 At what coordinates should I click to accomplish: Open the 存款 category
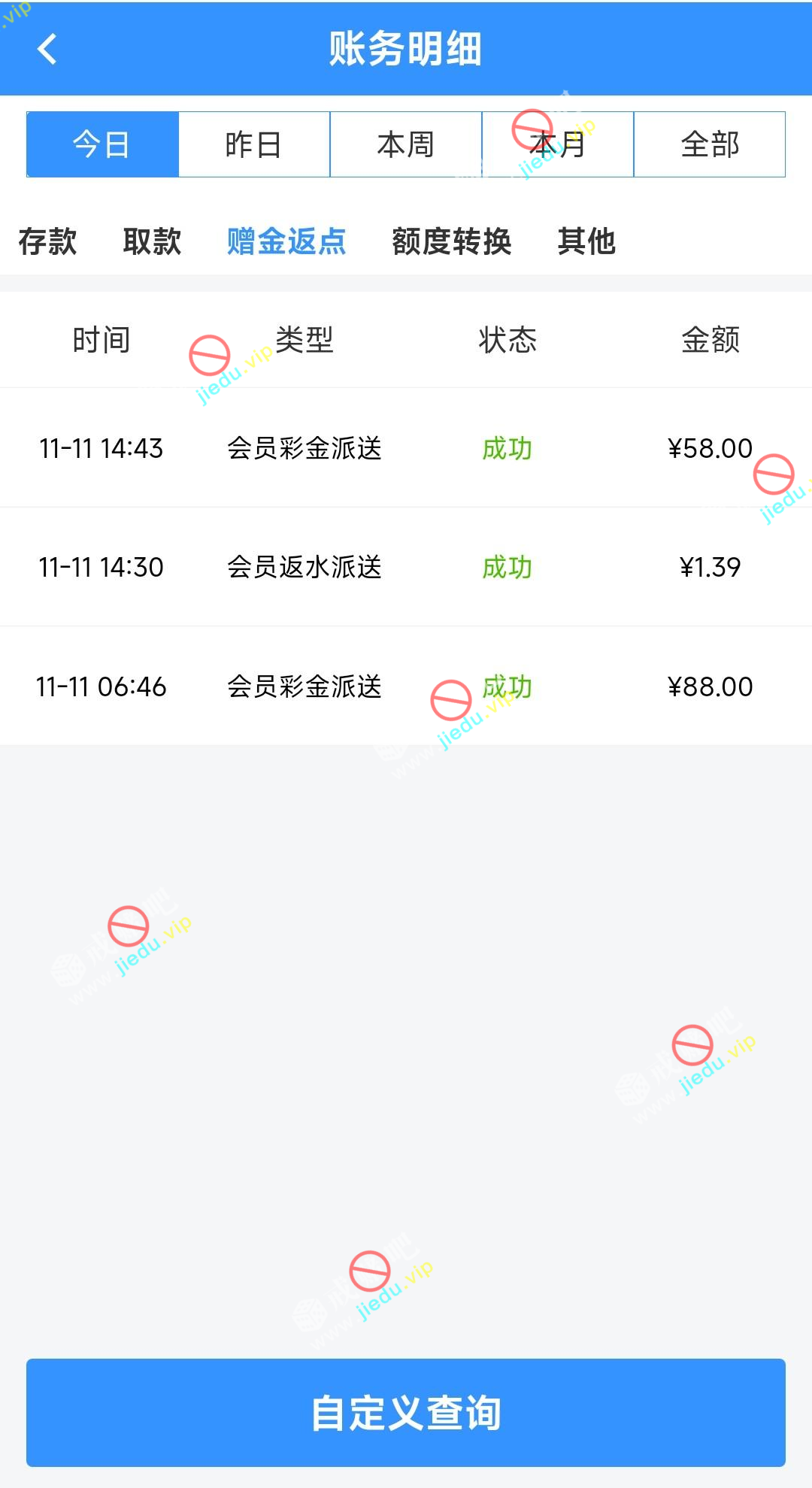47,241
